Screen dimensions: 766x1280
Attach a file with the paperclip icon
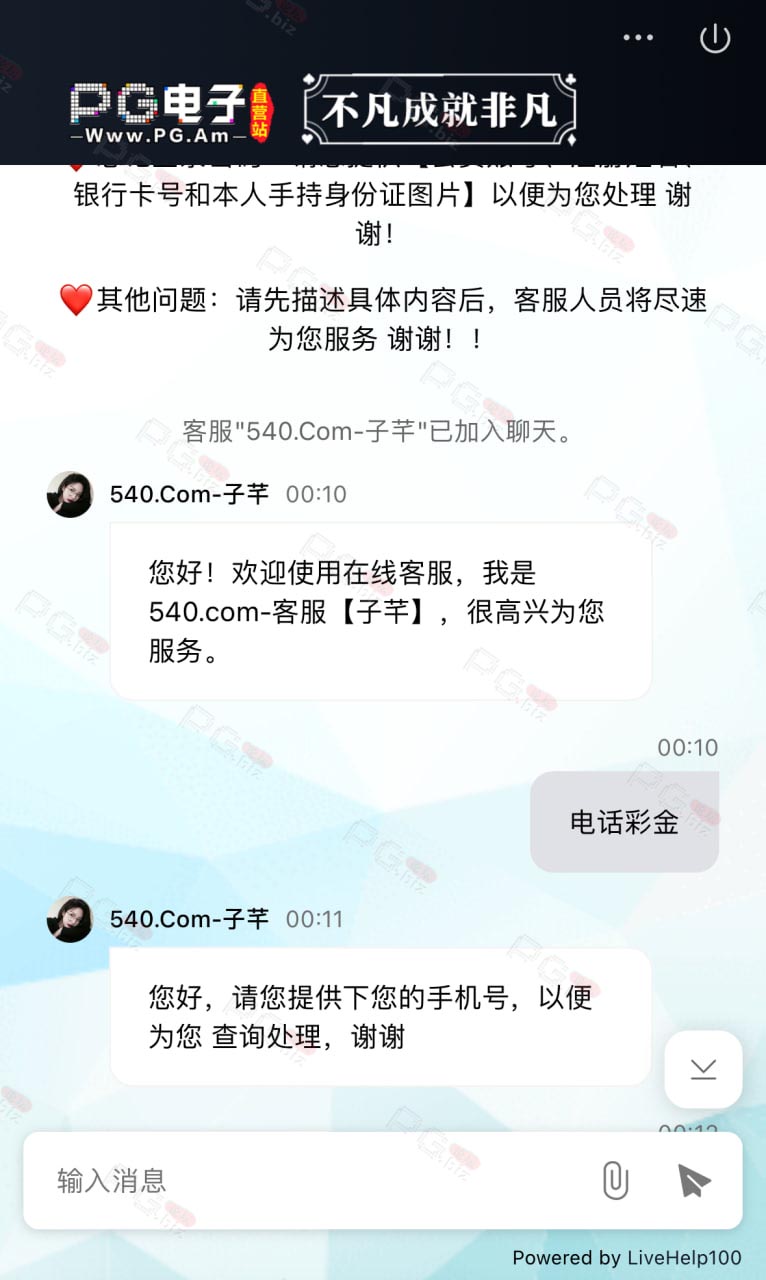[x=615, y=1181]
